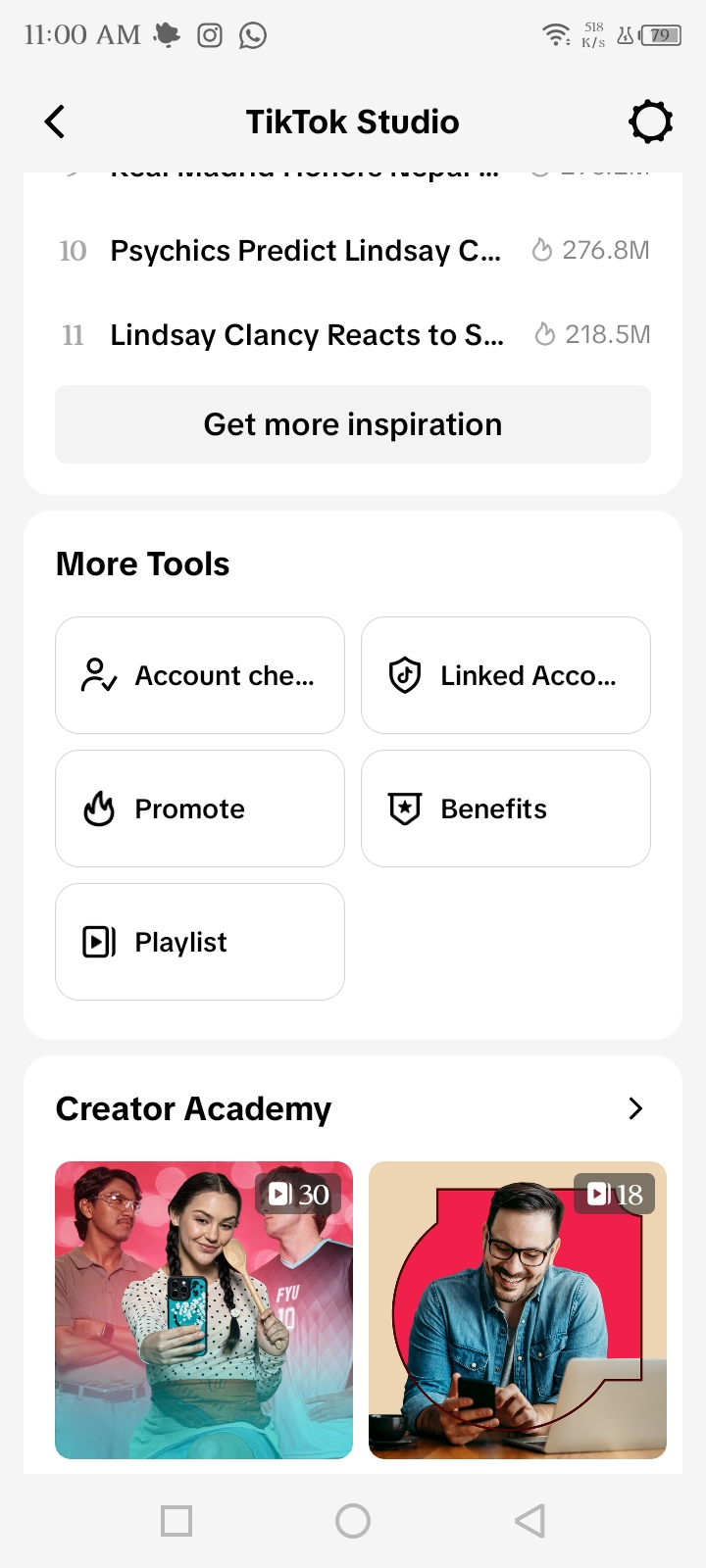Tap the system home button

tap(353, 1521)
